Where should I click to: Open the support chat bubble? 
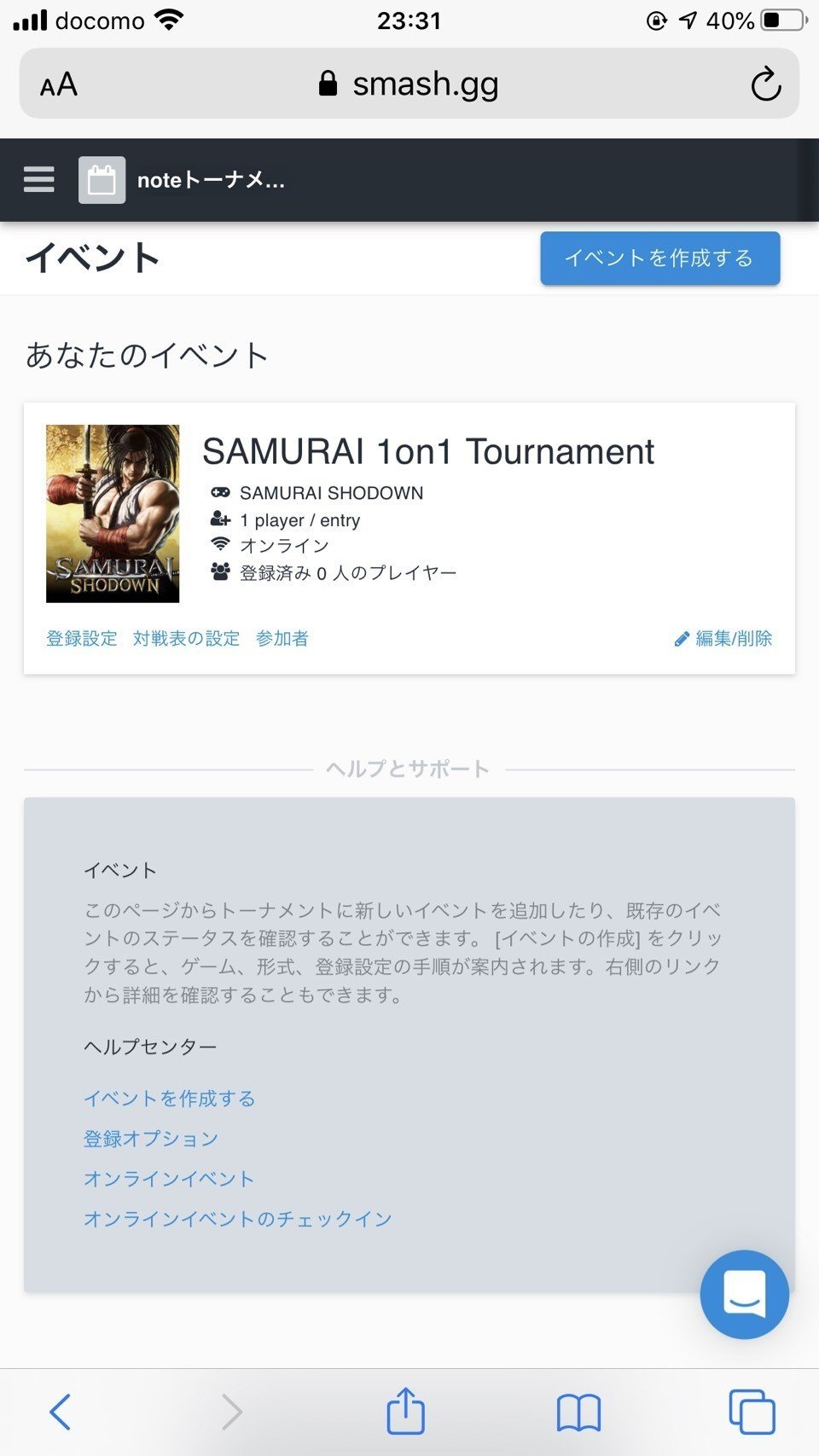click(x=744, y=1294)
